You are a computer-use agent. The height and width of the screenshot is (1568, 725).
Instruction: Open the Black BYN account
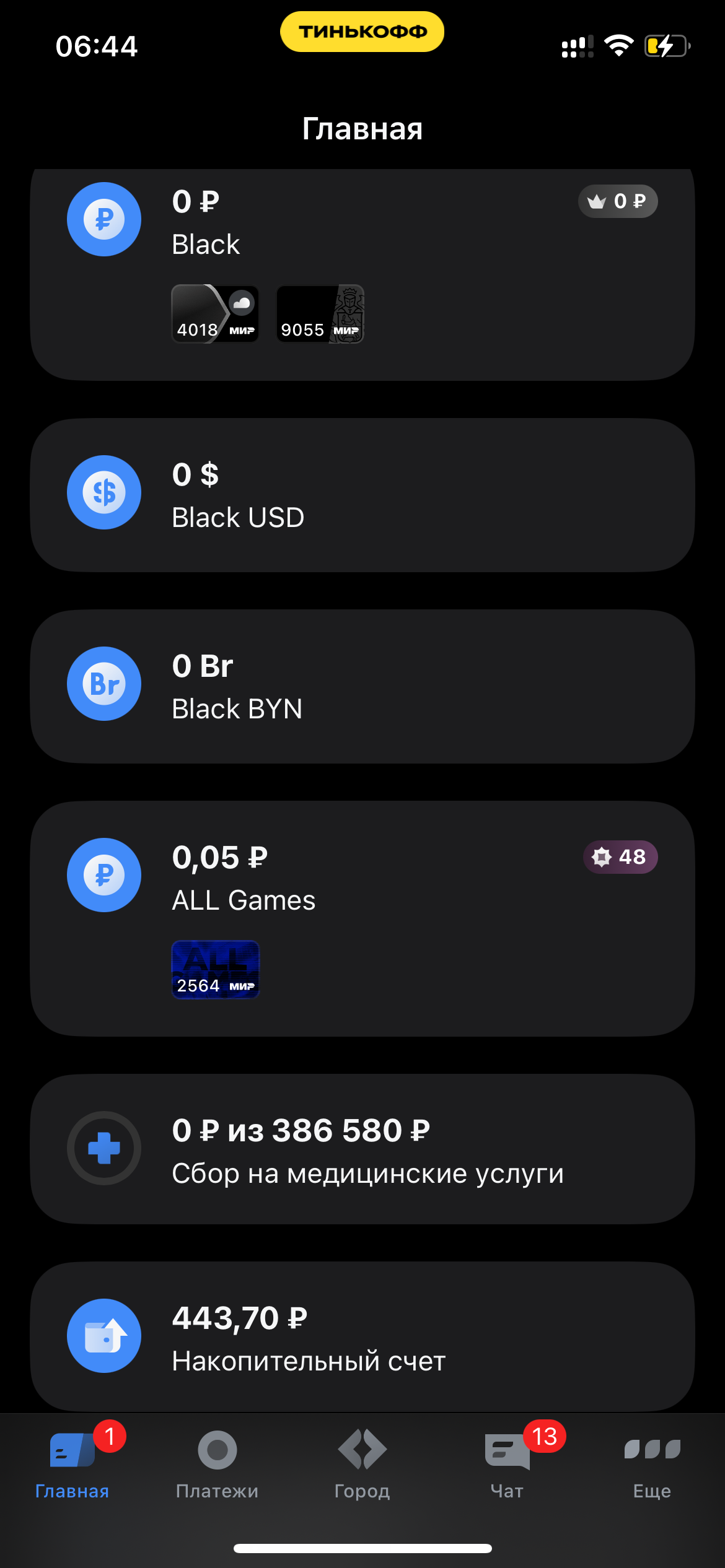coord(362,686)
